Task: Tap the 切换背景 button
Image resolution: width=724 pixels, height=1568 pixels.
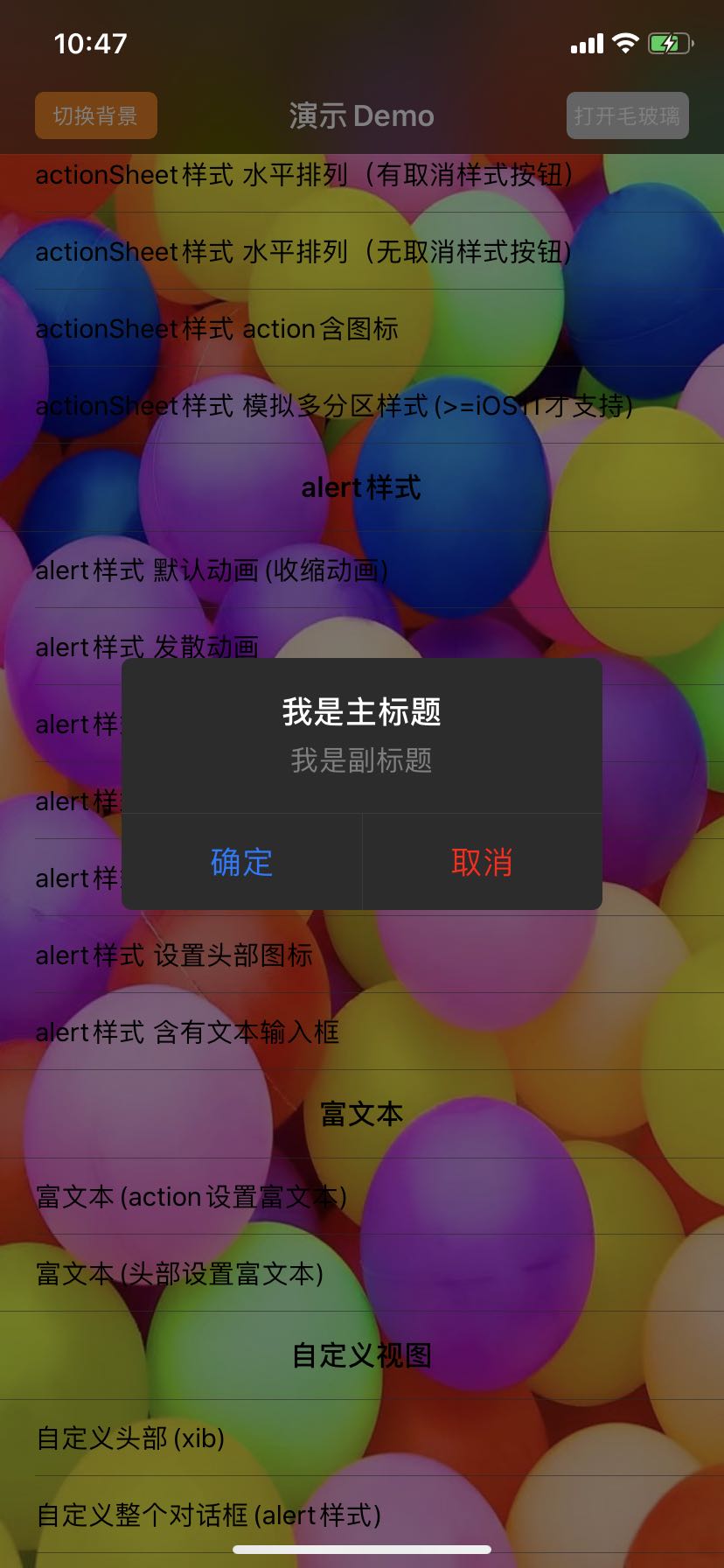Action: point(96,115)
